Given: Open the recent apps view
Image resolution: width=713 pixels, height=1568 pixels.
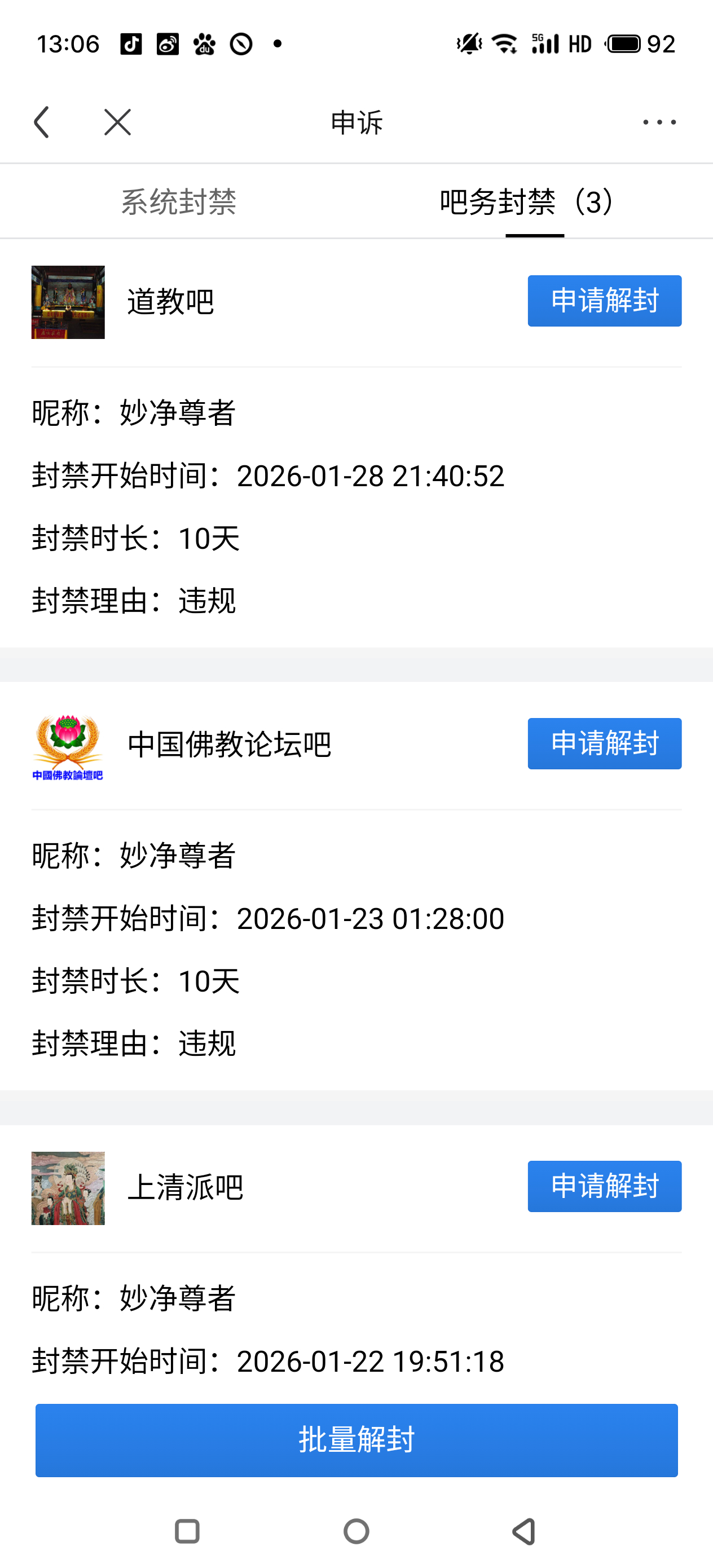Looking at the screenshot, I should point(187,1531).
